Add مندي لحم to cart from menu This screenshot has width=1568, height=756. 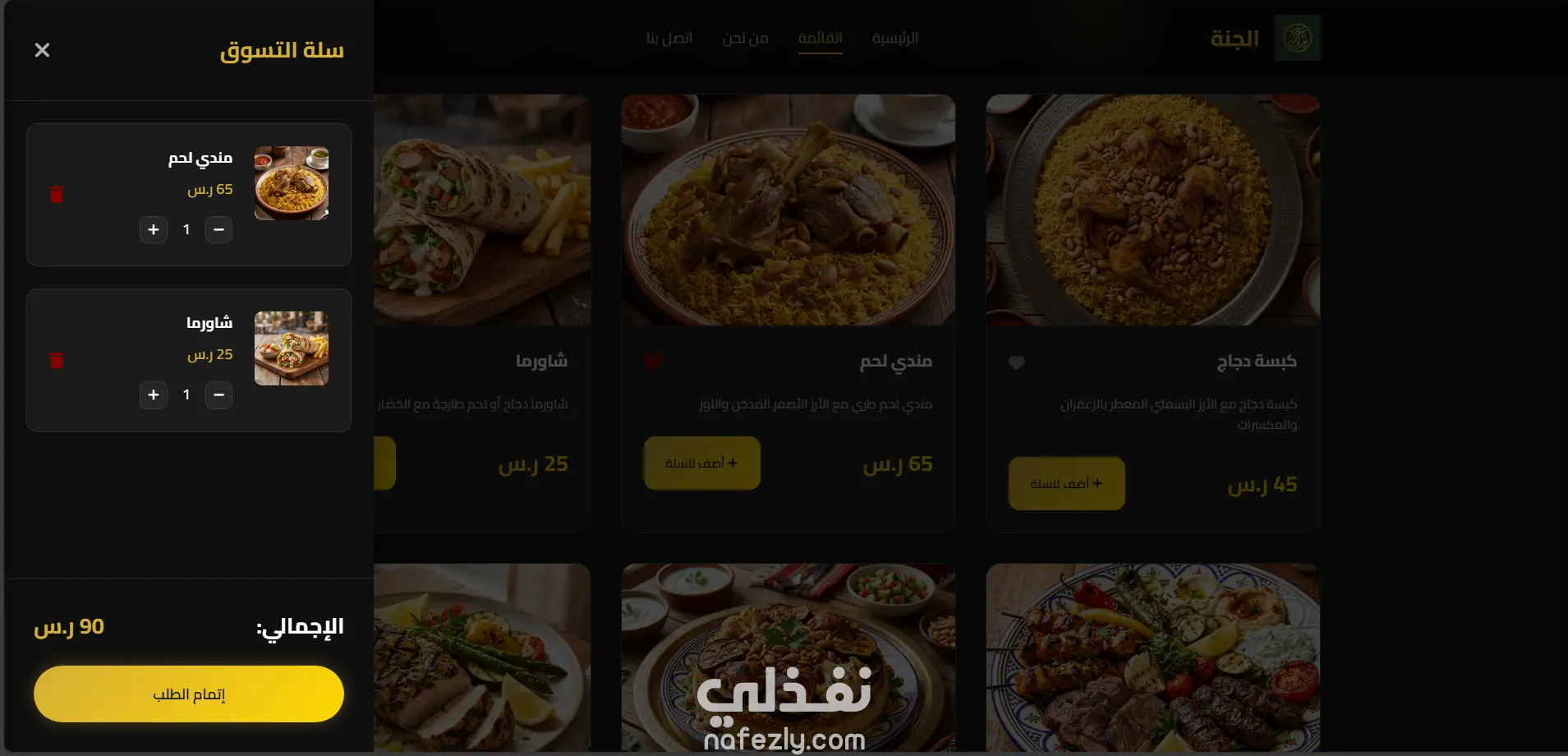[x=701, y=463]
